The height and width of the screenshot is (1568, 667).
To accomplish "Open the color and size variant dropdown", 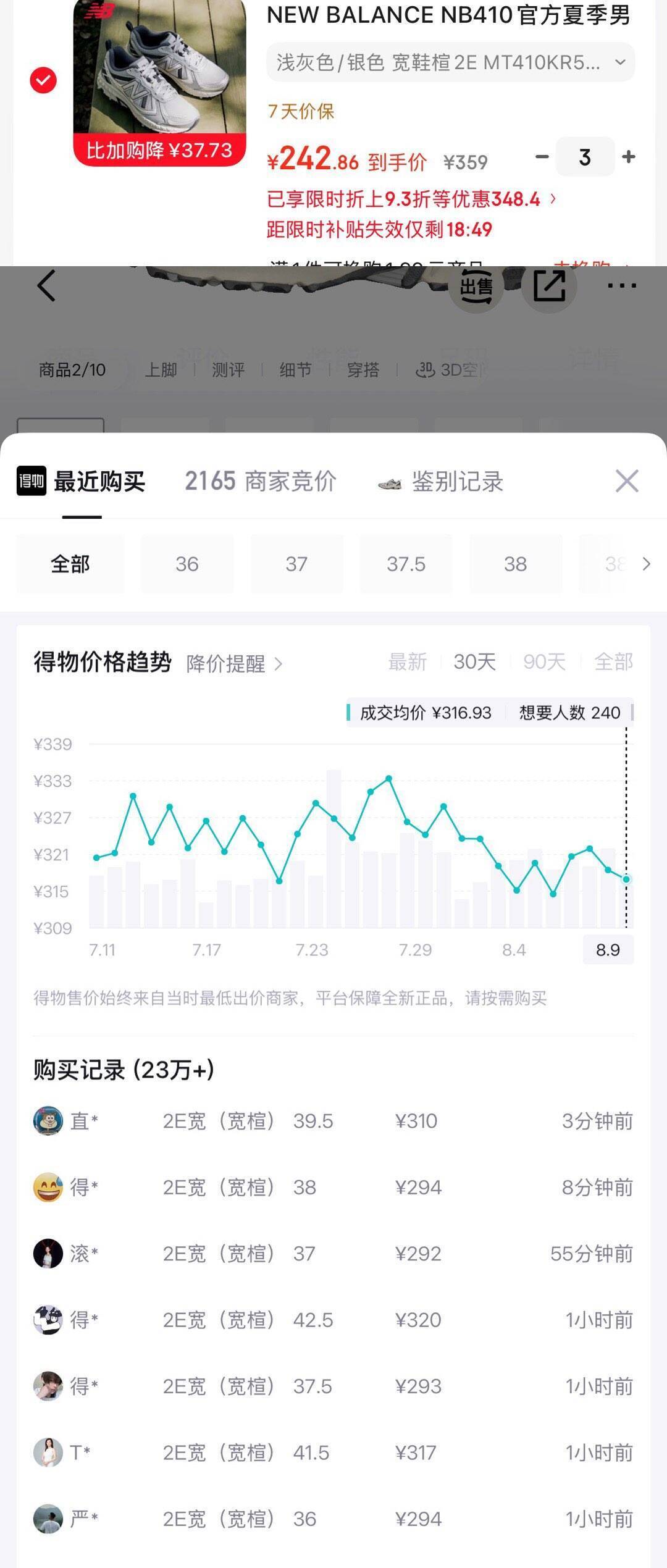I will click(450, 62).
